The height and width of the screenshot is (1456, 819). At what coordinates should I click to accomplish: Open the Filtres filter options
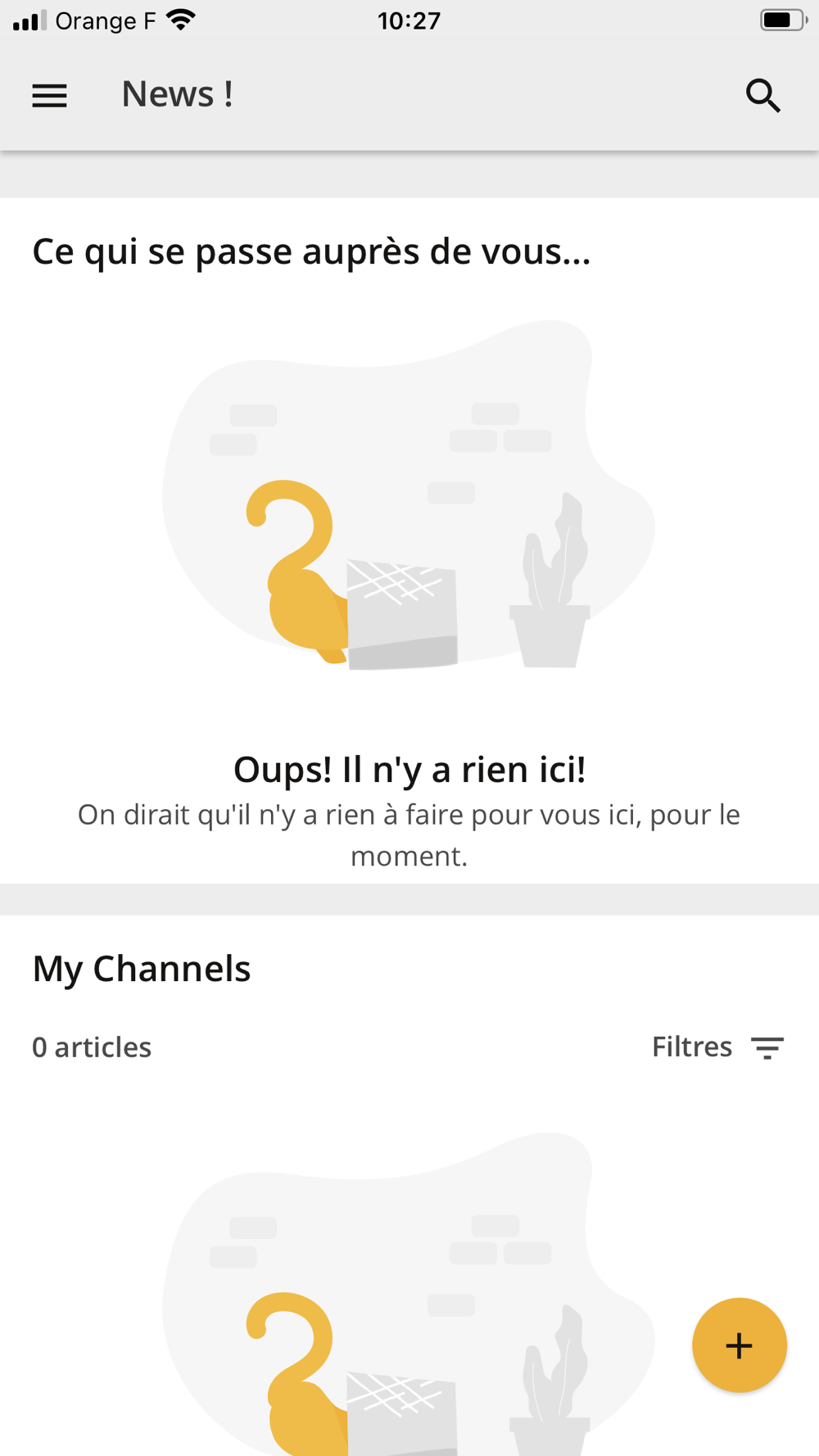click(717, 1047)
